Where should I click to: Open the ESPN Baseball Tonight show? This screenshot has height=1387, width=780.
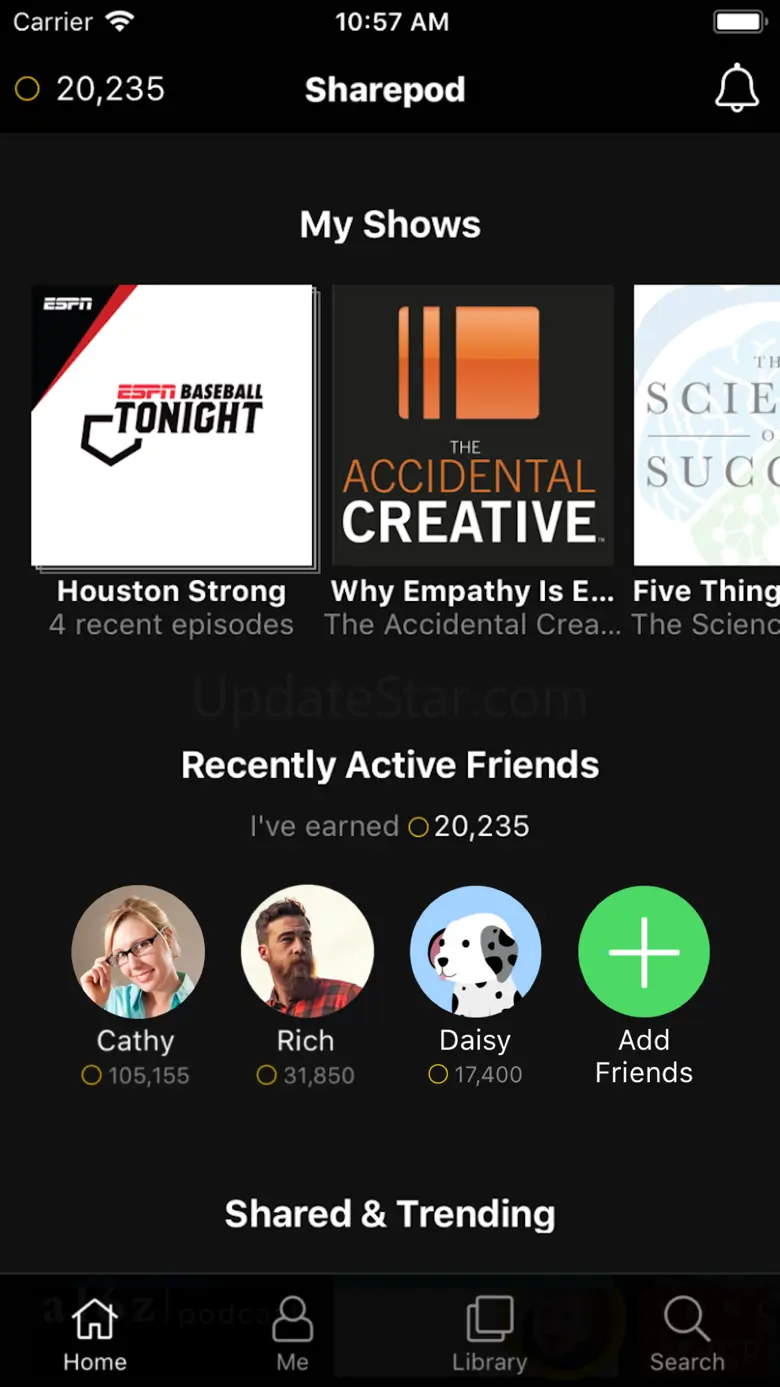172,426
